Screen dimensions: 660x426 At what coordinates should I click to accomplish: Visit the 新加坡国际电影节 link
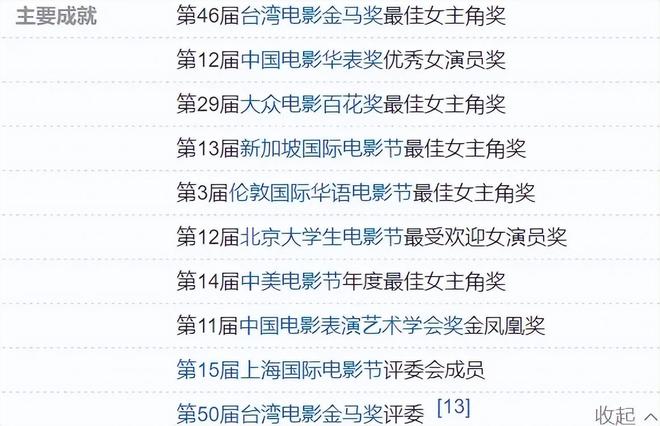click(322, 148)
